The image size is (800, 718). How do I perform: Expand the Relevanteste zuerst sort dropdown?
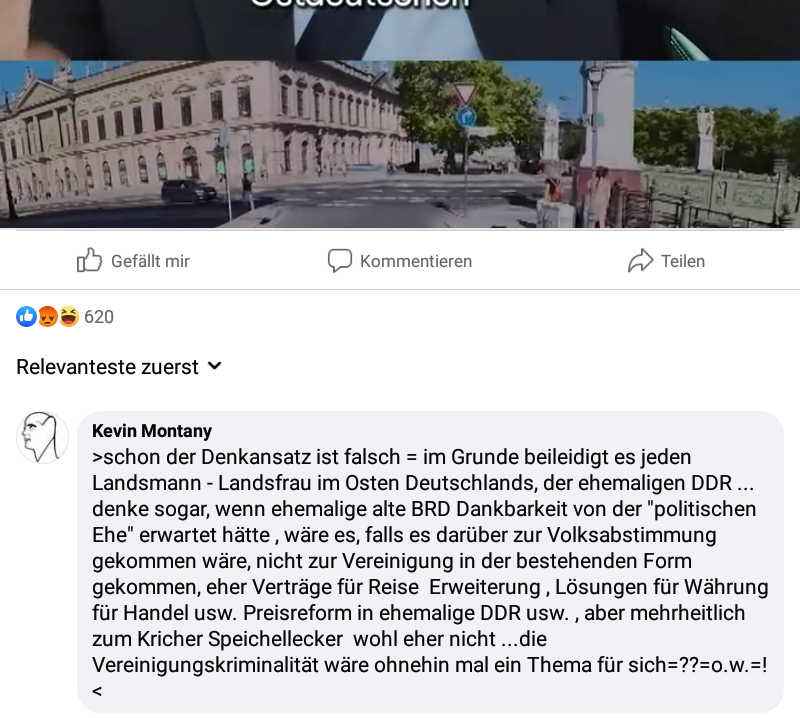click(x=118, y=367)
